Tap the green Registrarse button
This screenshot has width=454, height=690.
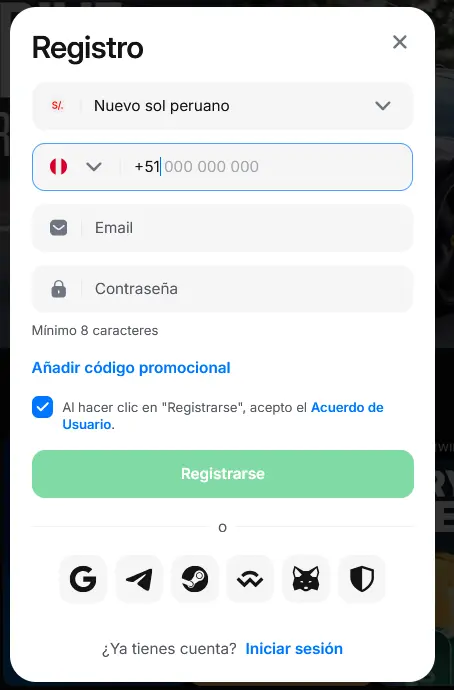223,474
